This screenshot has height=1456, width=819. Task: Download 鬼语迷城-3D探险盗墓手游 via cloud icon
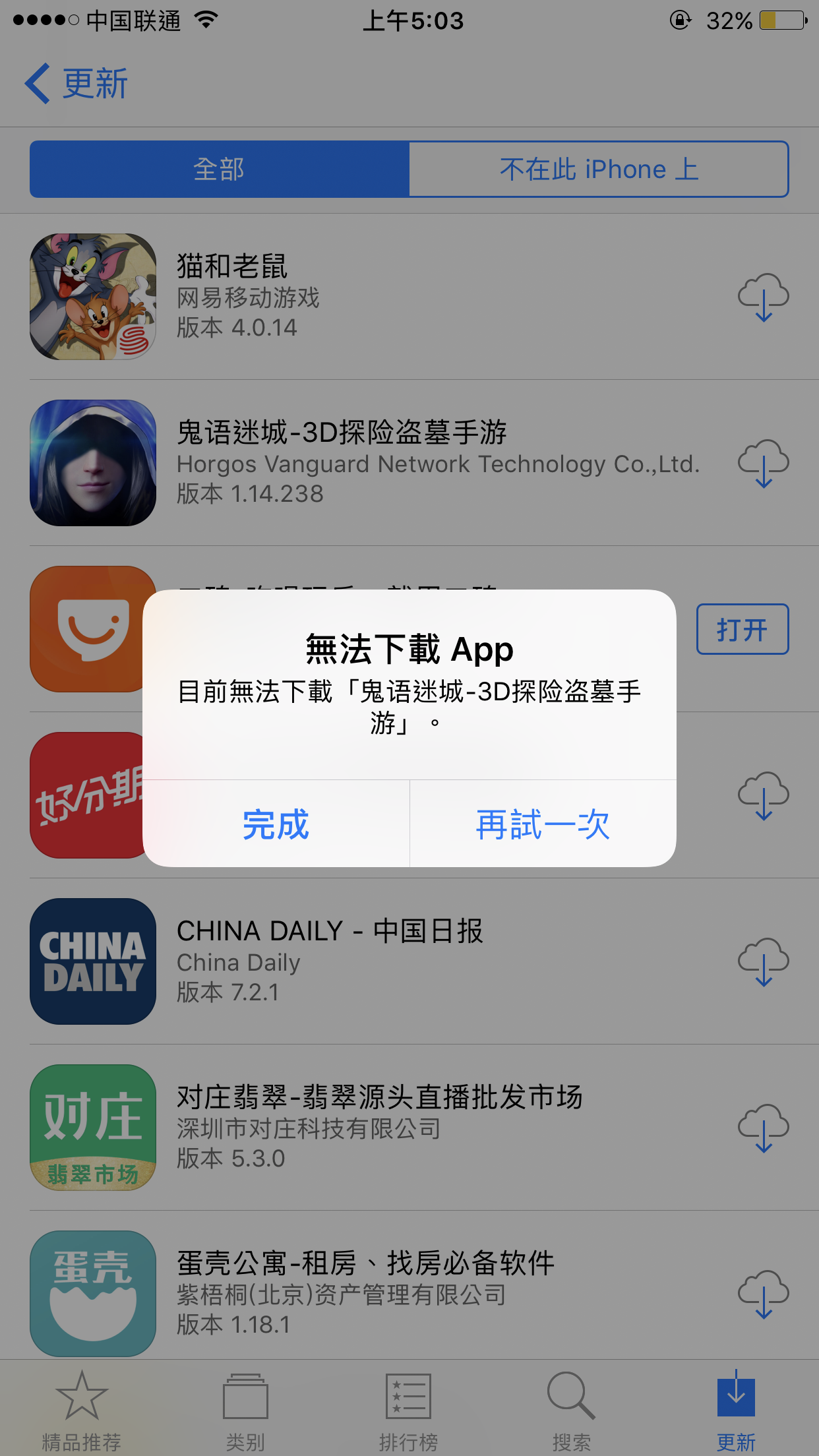point(763,464)
